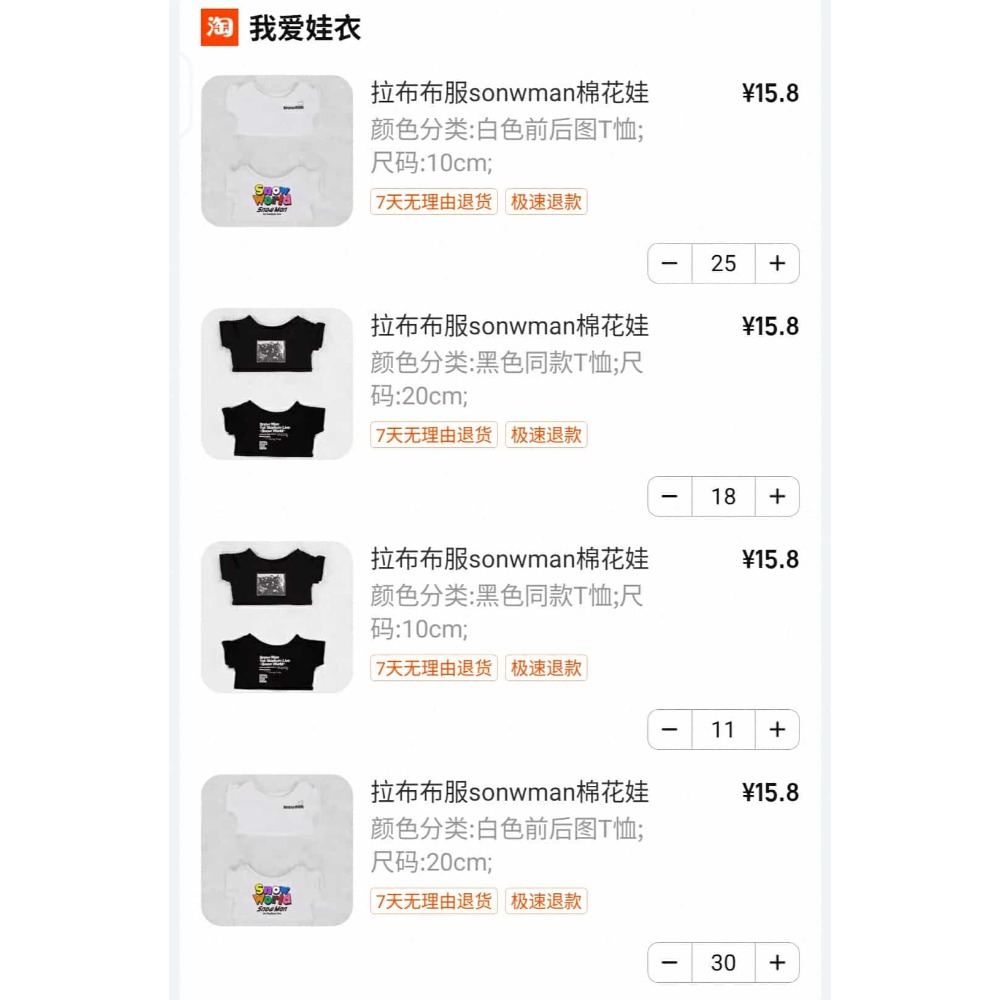Screen dimensions: 1000x1000
Task: Open the 我爱娃衣 shop page
Action: [304, 28]
